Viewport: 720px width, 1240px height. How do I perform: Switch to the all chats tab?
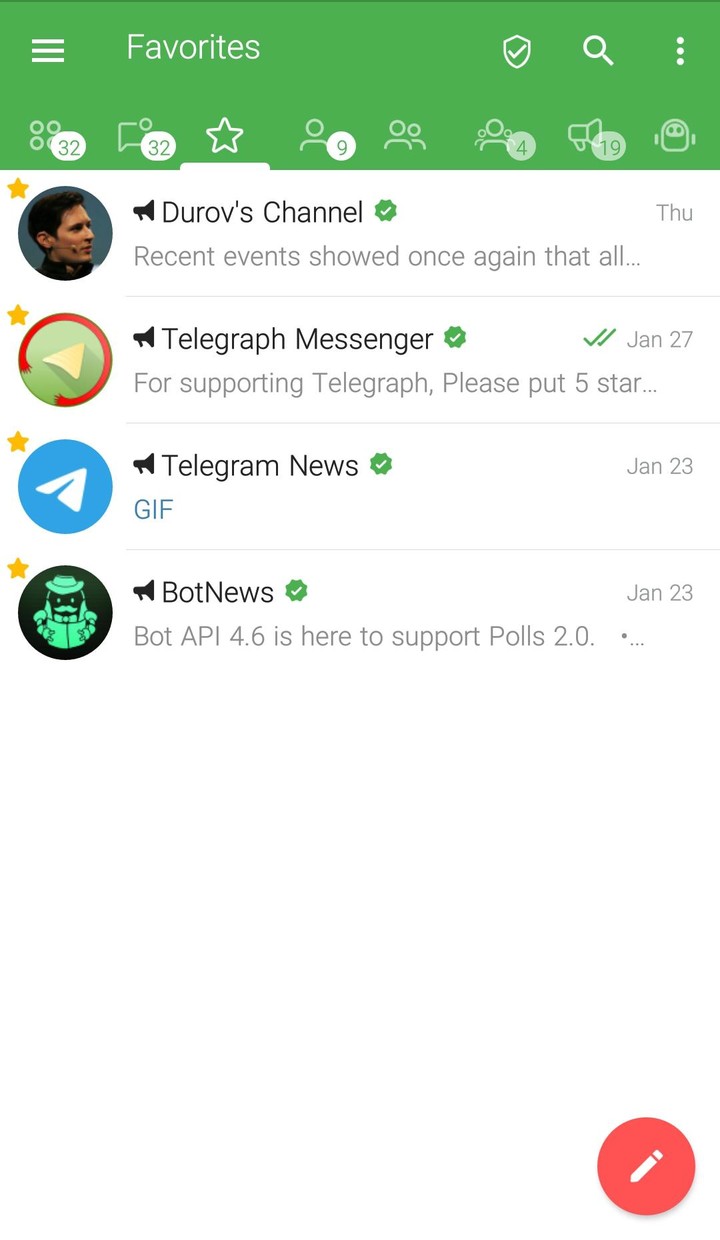pyautogui.click(x=52, y=137)
